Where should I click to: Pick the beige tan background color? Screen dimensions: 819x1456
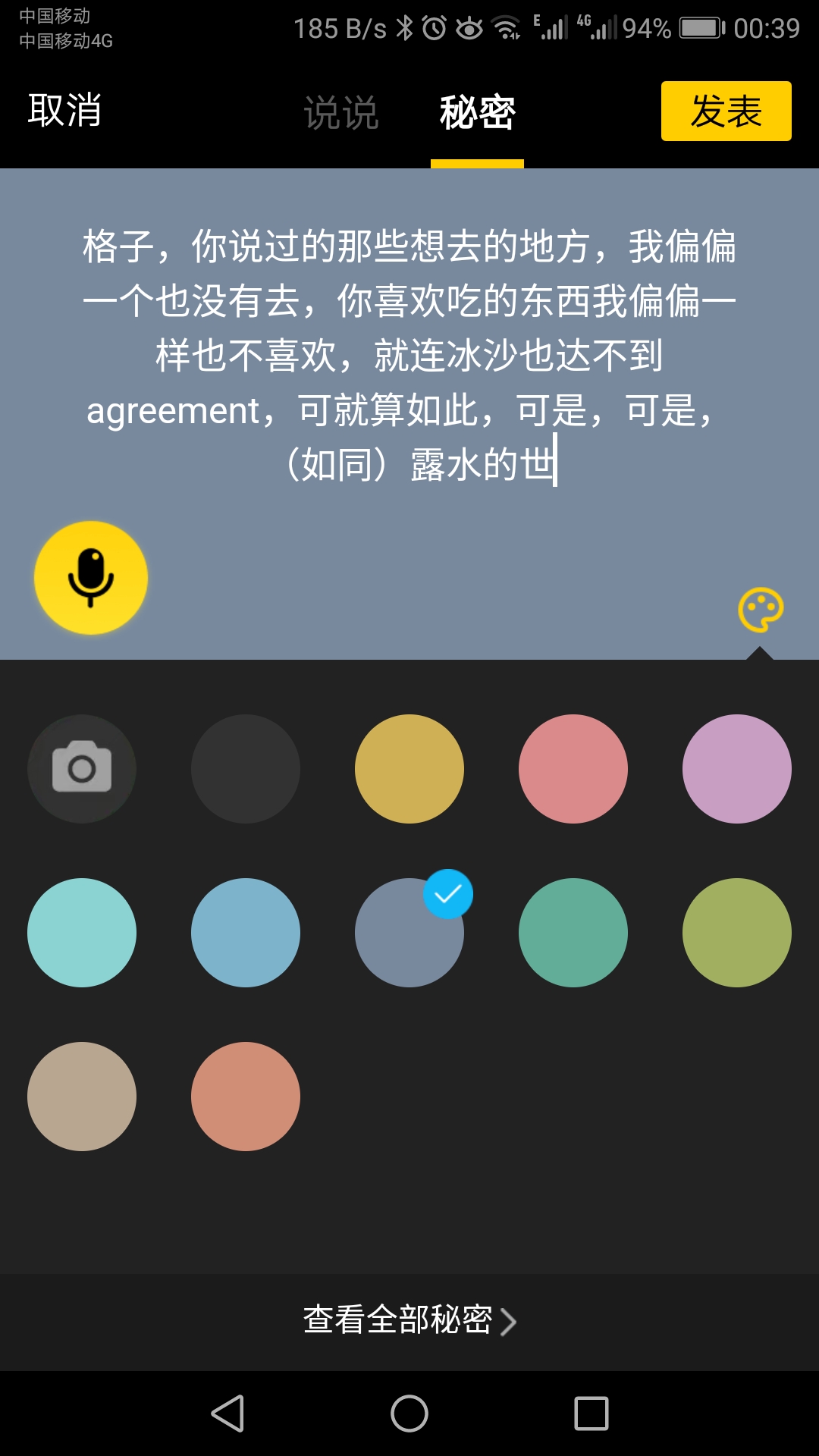tap(82, 1096)
